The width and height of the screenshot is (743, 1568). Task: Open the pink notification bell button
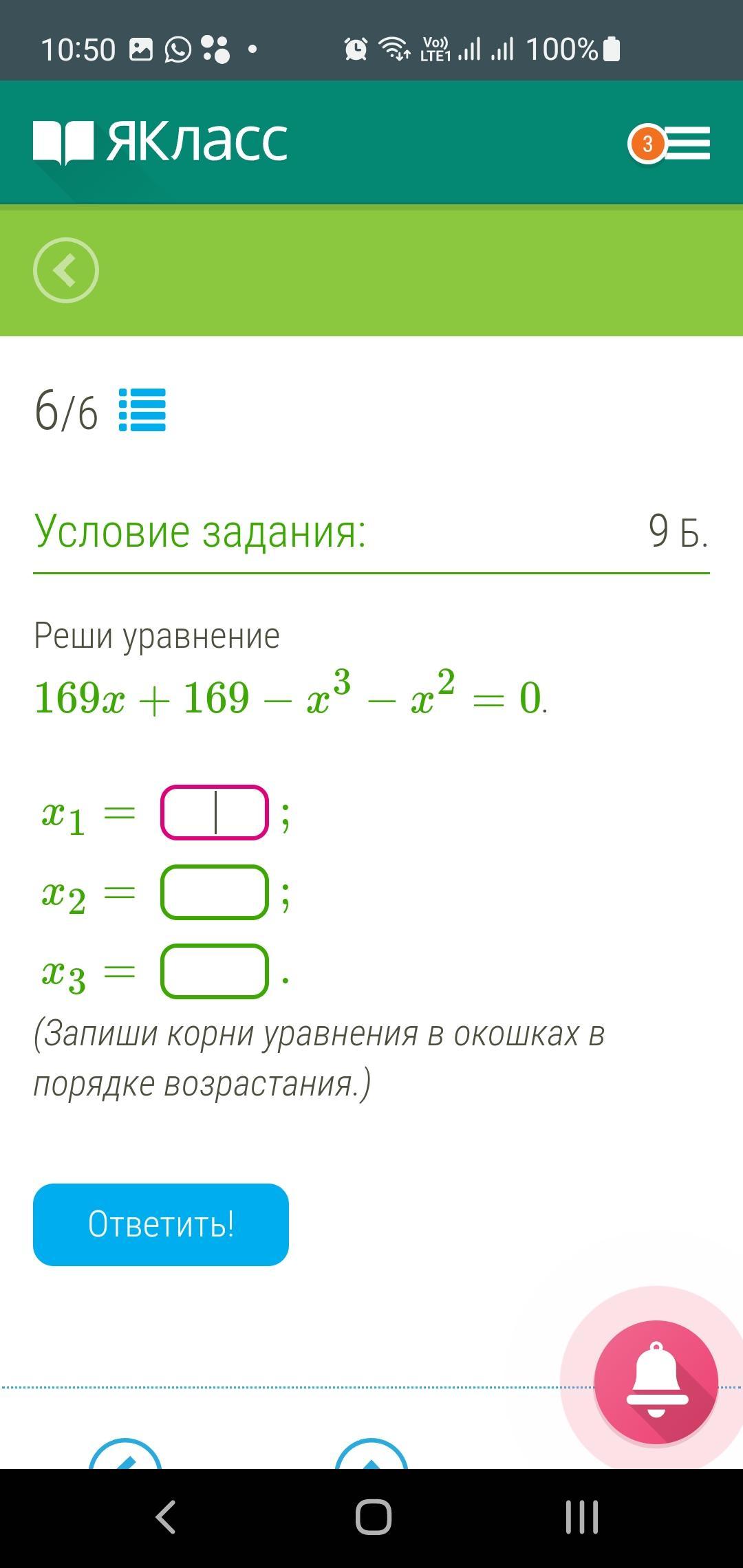pyautogui.click(x=656, y=1383)
